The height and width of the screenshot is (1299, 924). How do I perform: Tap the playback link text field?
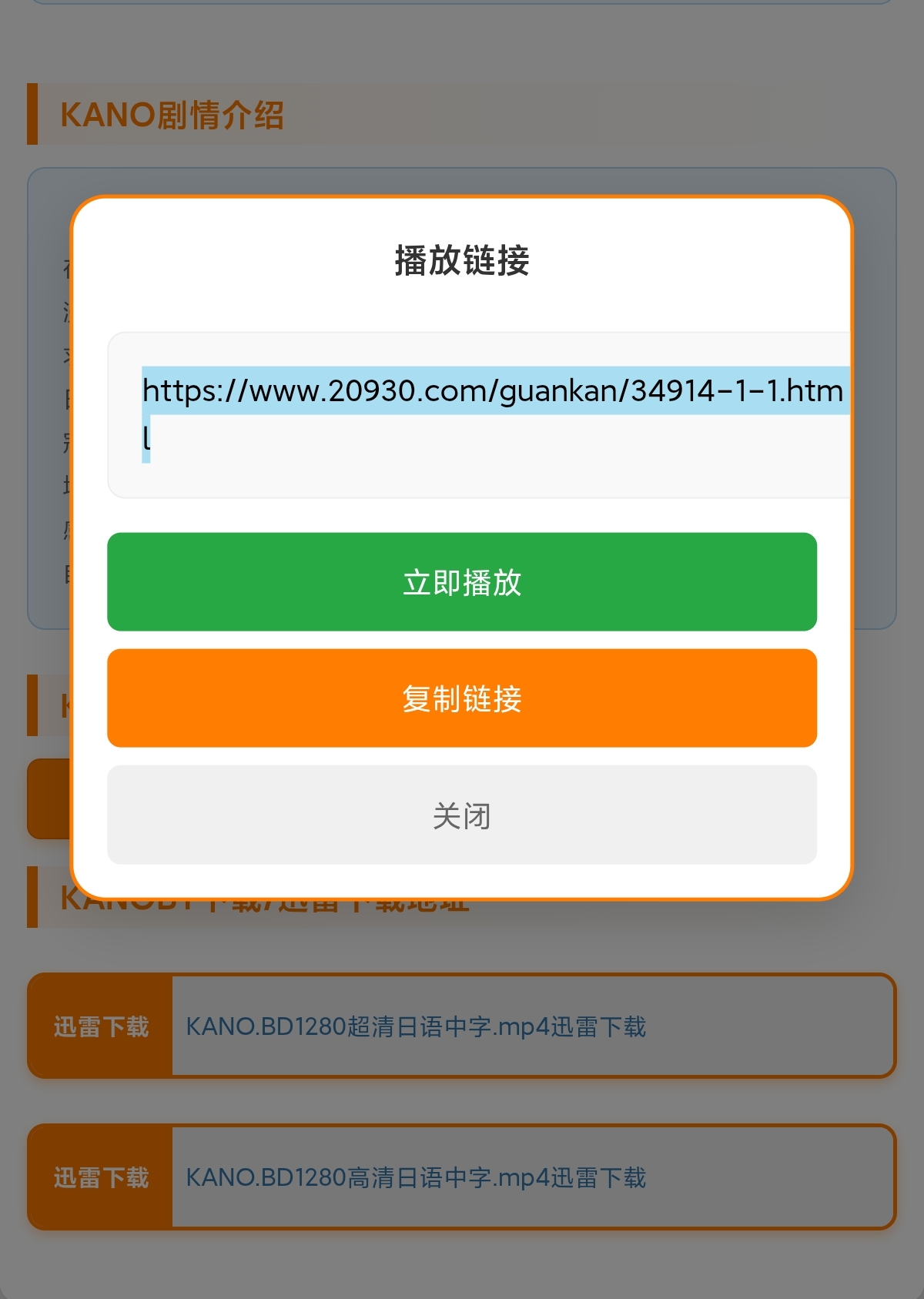point(479,416)
